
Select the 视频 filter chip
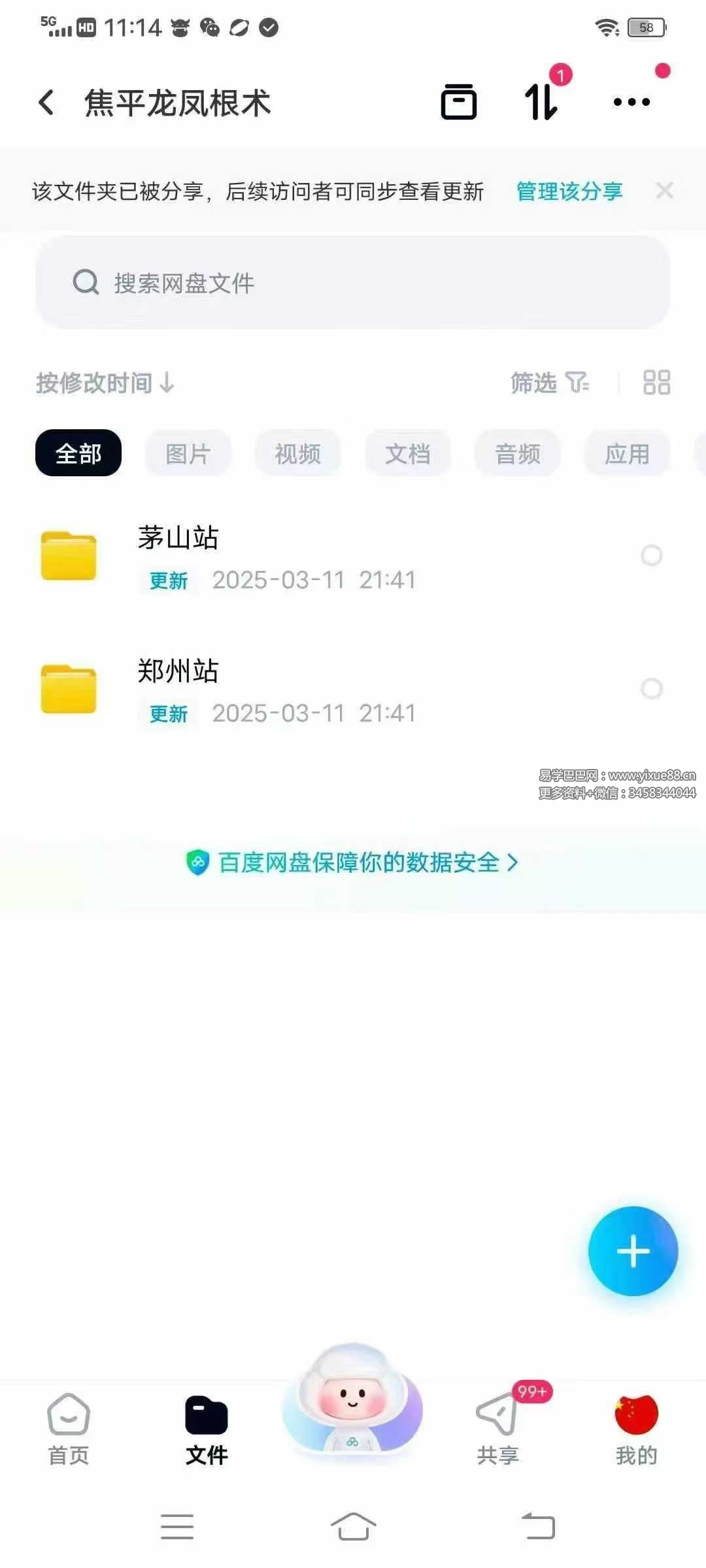click(x=298, y=453)
